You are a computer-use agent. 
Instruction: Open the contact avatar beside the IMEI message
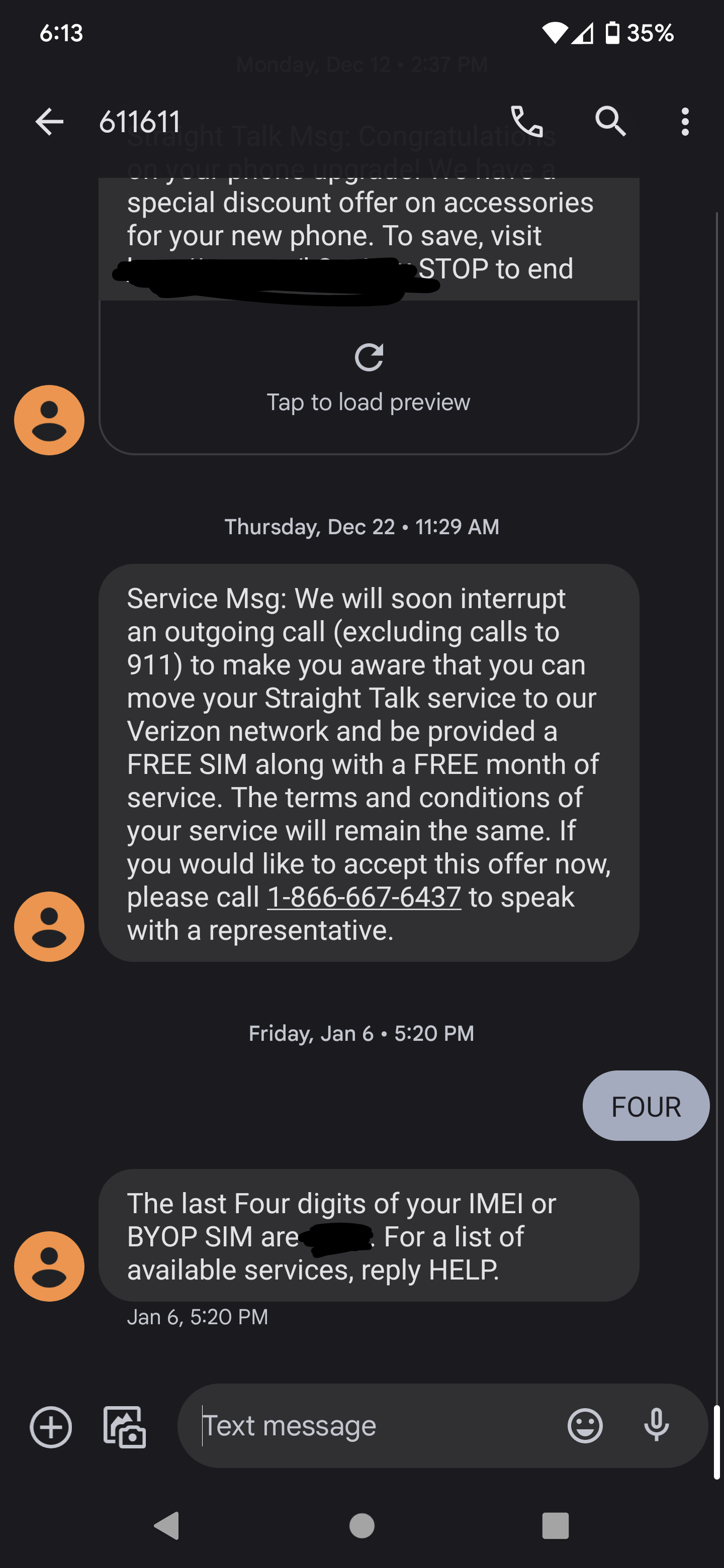pyautogui.click(x=49, y=1266)
